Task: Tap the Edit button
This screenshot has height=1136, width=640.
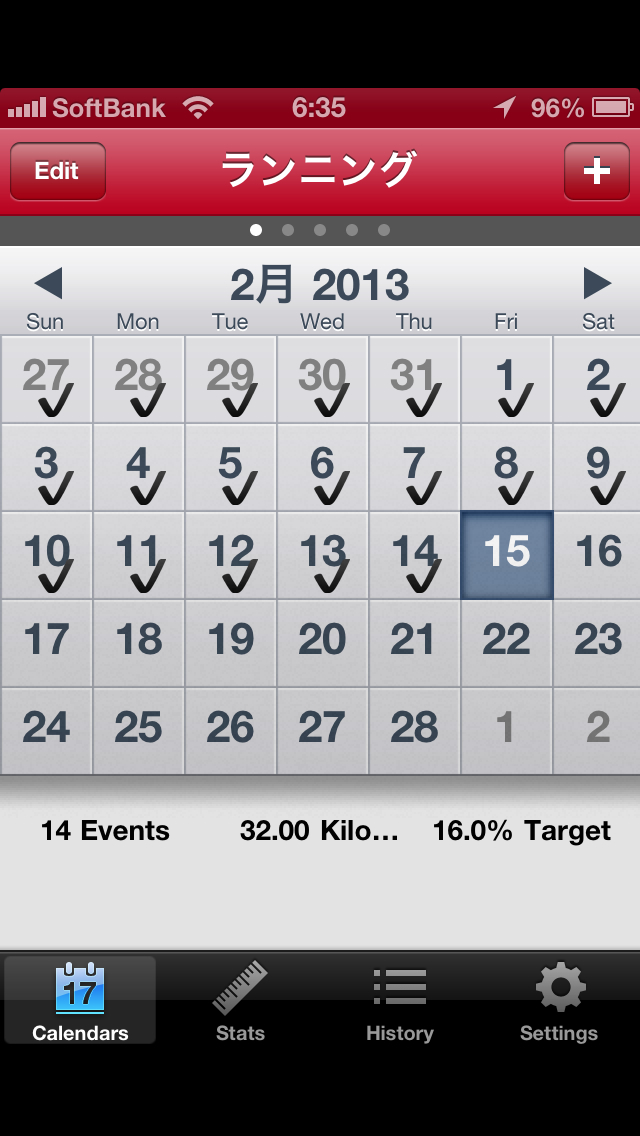Action: [x=57, y=171]
